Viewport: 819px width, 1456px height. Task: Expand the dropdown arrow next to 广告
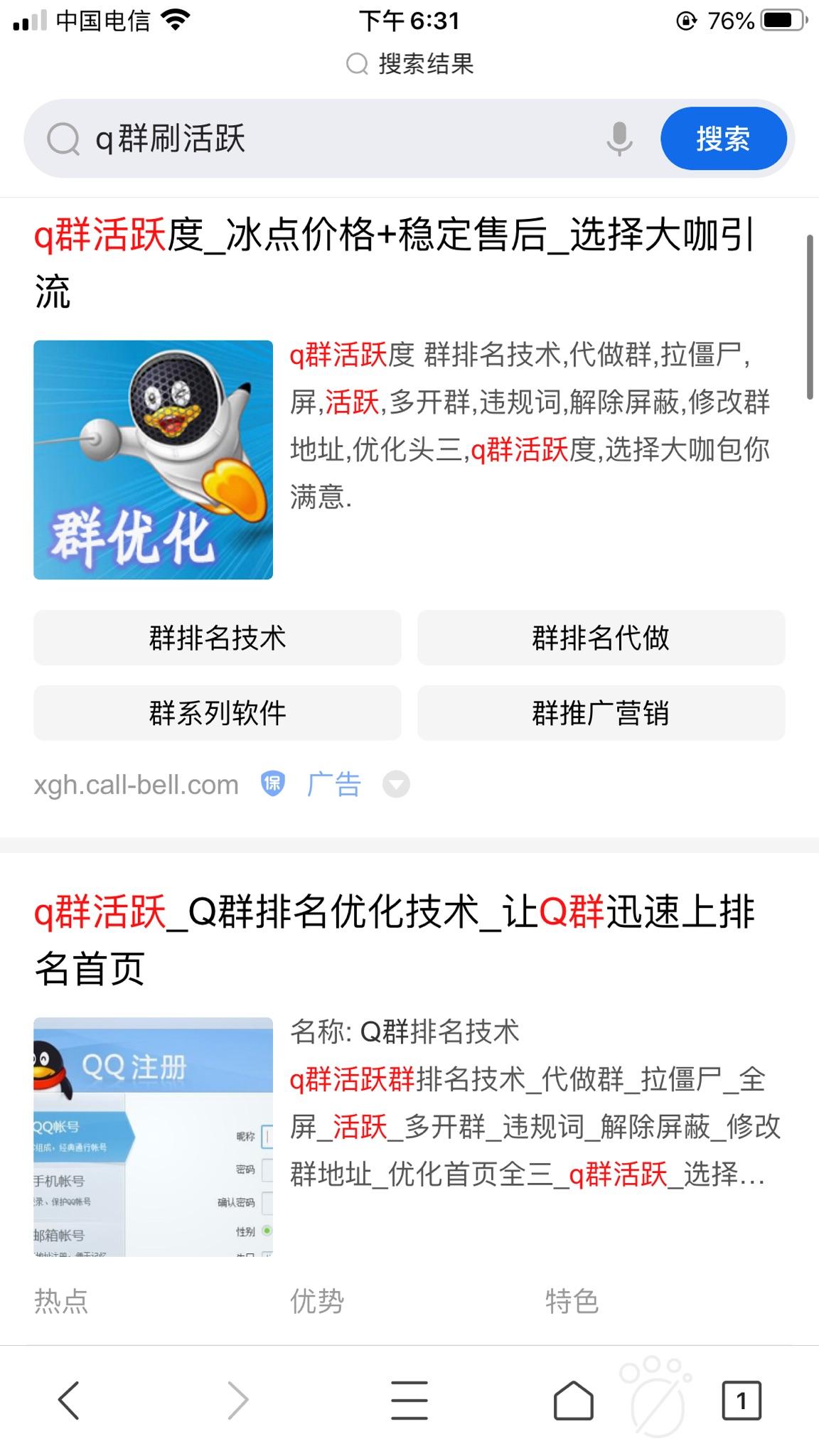(x=396, y=785)
